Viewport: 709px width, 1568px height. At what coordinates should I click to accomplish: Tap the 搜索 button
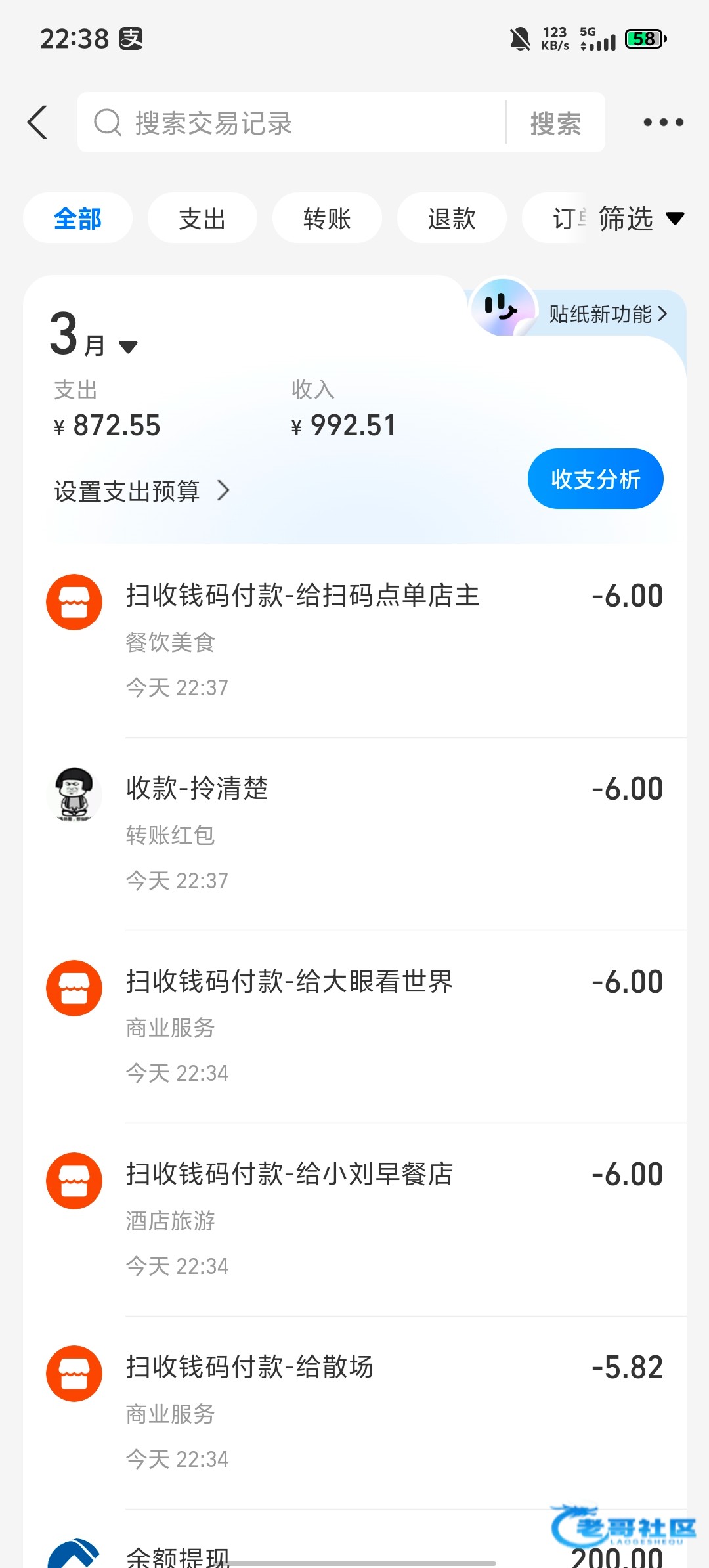click(555, 123)
